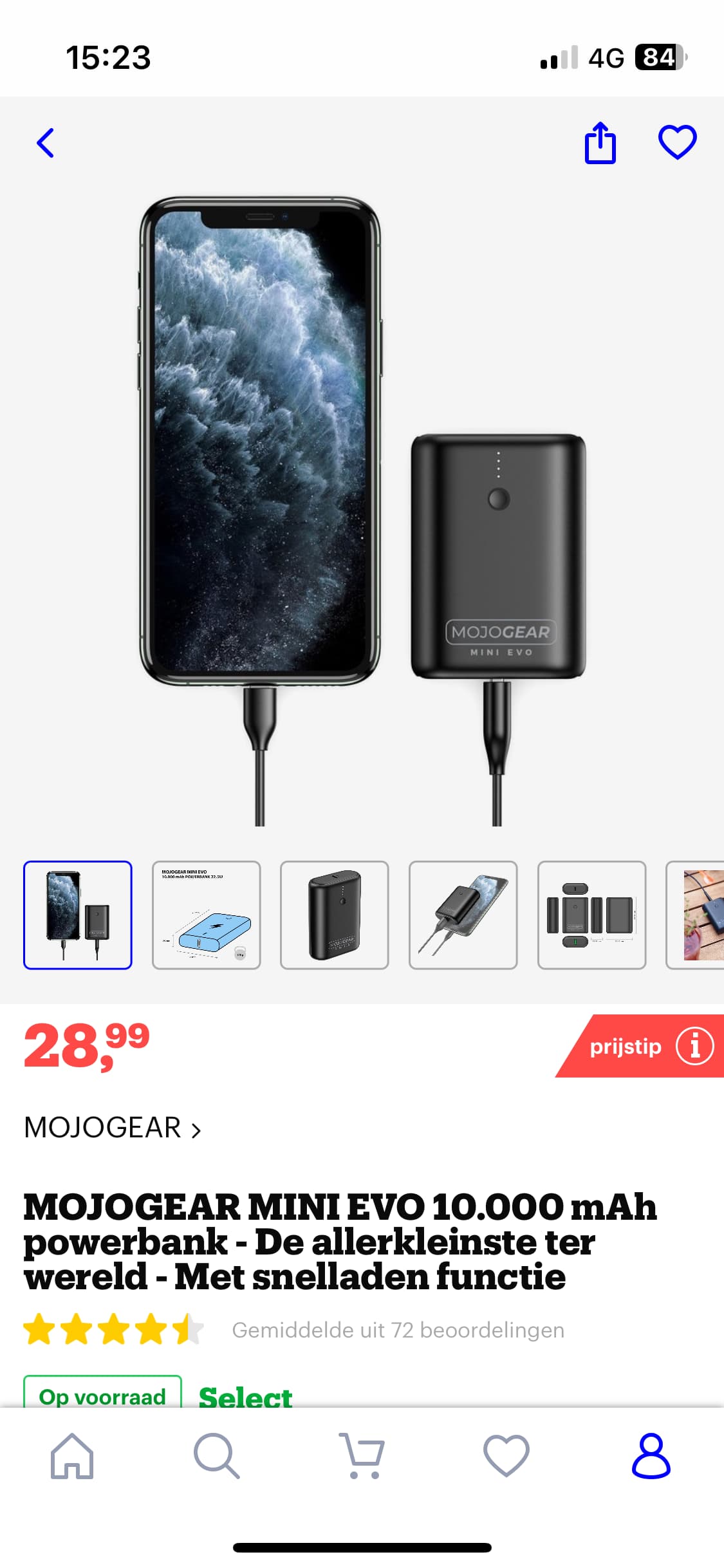Select the blue dimensions diagram thumbnail
Screen dimensions: 724x1568
206,915
